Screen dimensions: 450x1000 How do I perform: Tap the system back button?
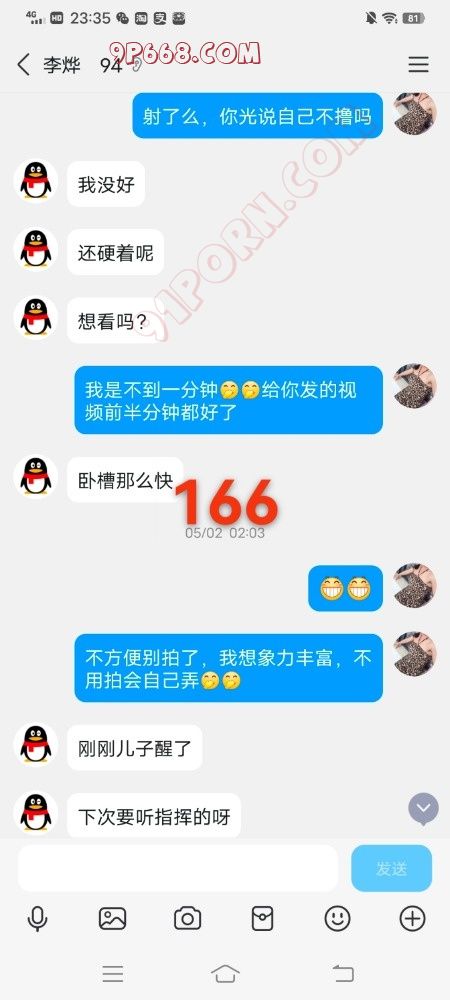tap(343, 973)
